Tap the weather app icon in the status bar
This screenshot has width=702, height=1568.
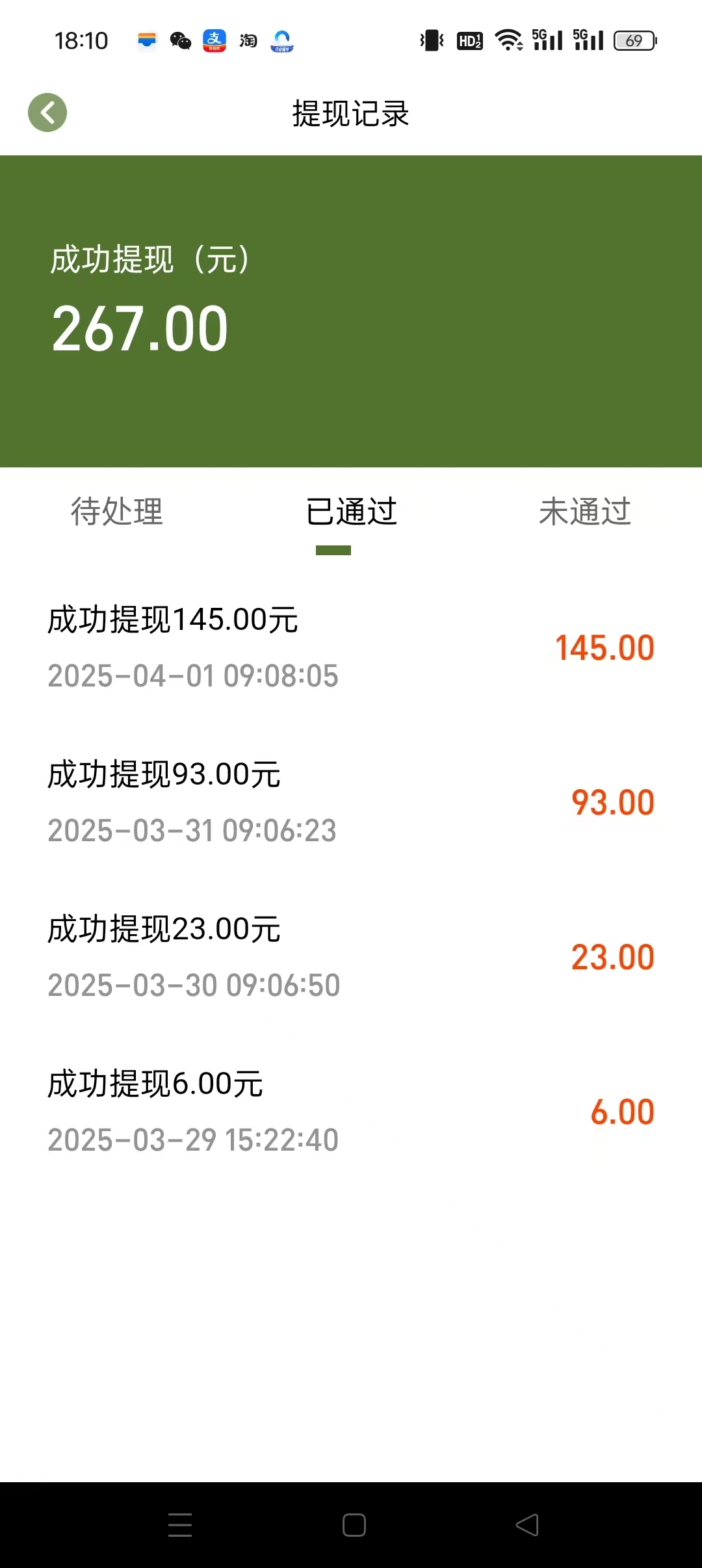(281, 41)
